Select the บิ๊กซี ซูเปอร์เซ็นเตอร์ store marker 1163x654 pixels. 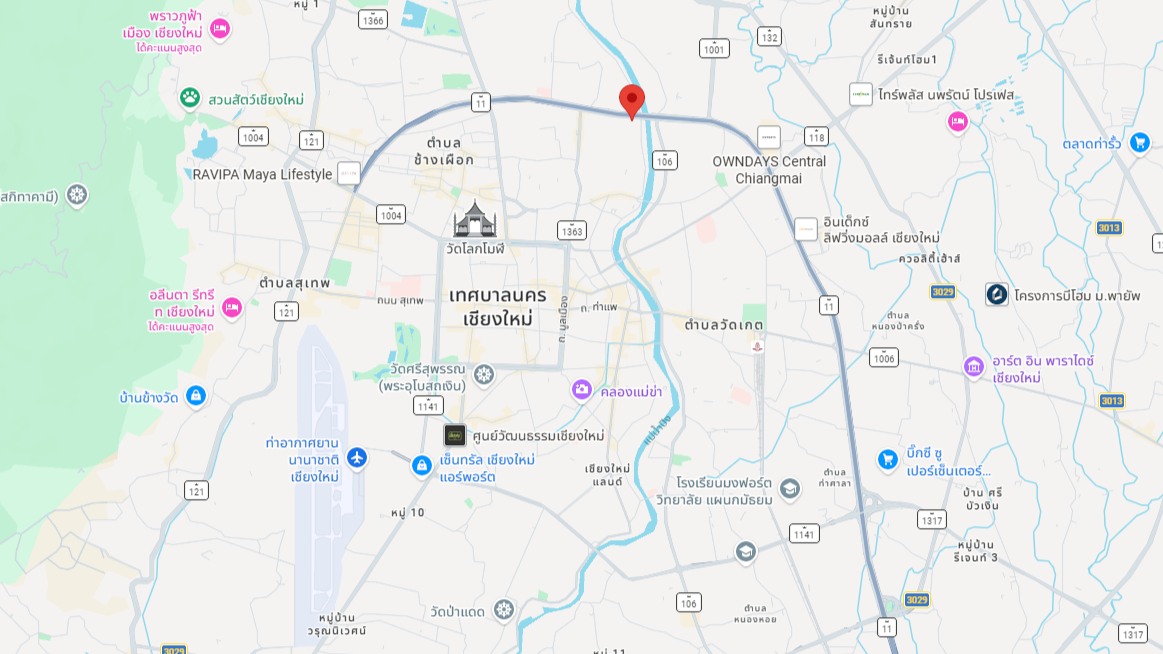887,459
